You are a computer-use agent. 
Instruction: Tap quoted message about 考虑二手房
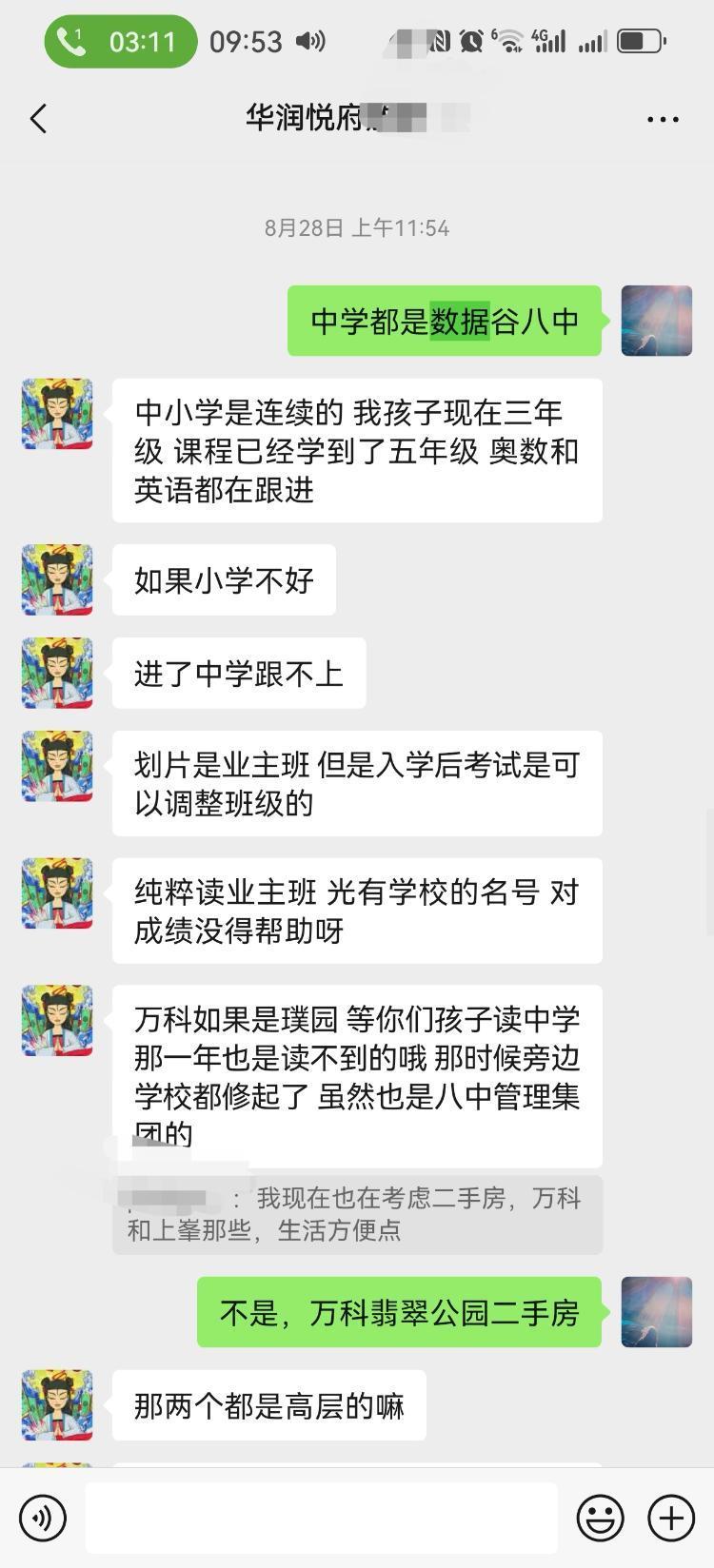click(357, 1214)
